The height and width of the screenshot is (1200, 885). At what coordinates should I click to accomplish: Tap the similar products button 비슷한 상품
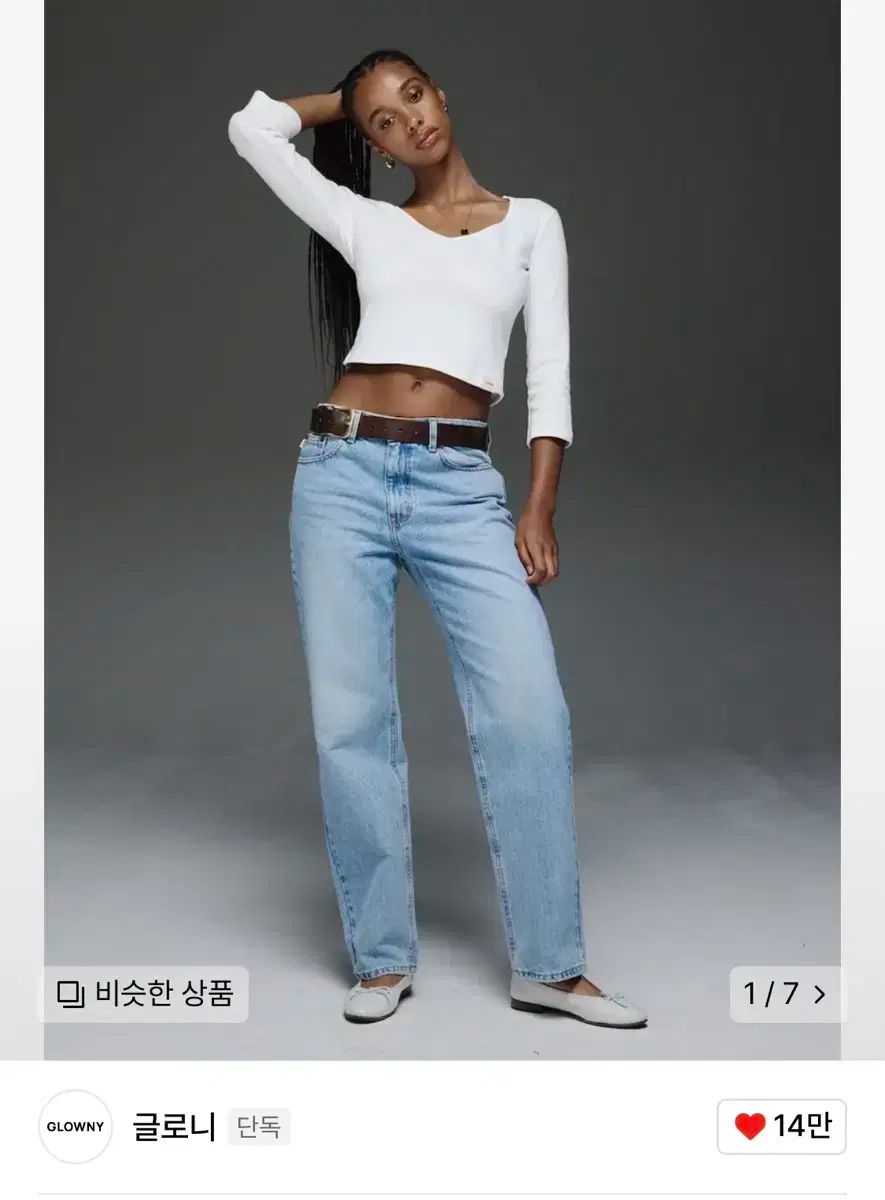pos(145,994)
